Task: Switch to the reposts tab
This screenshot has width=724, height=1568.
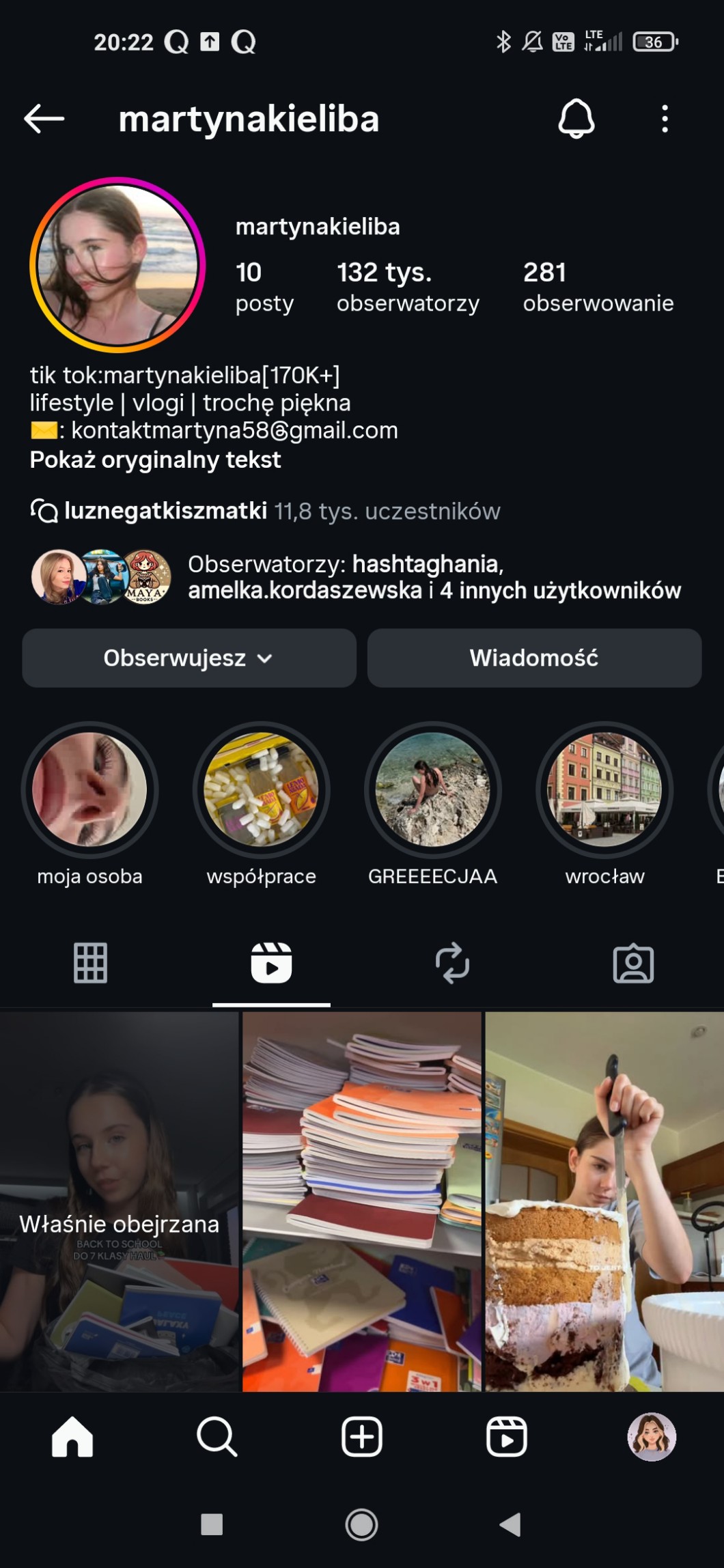Action: [452, 964]
